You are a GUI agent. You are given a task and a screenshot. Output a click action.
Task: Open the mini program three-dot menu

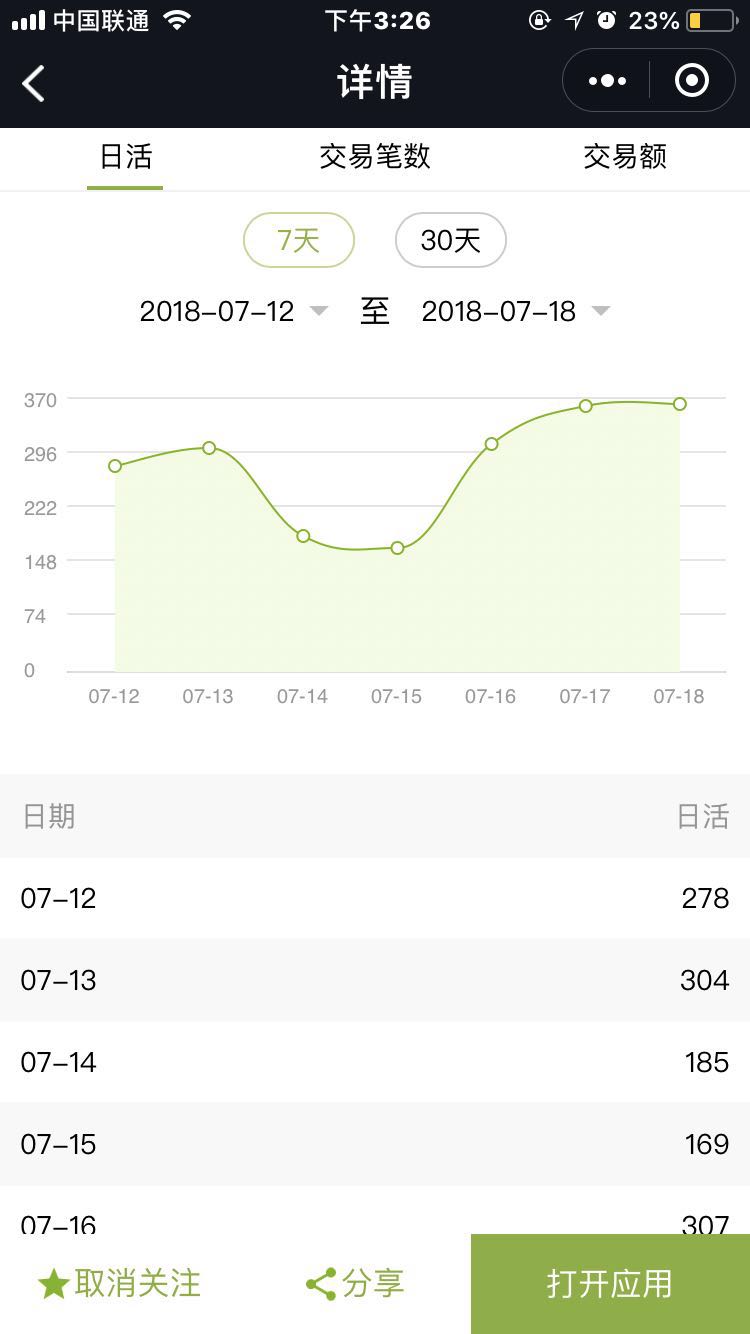coord(607,81)
